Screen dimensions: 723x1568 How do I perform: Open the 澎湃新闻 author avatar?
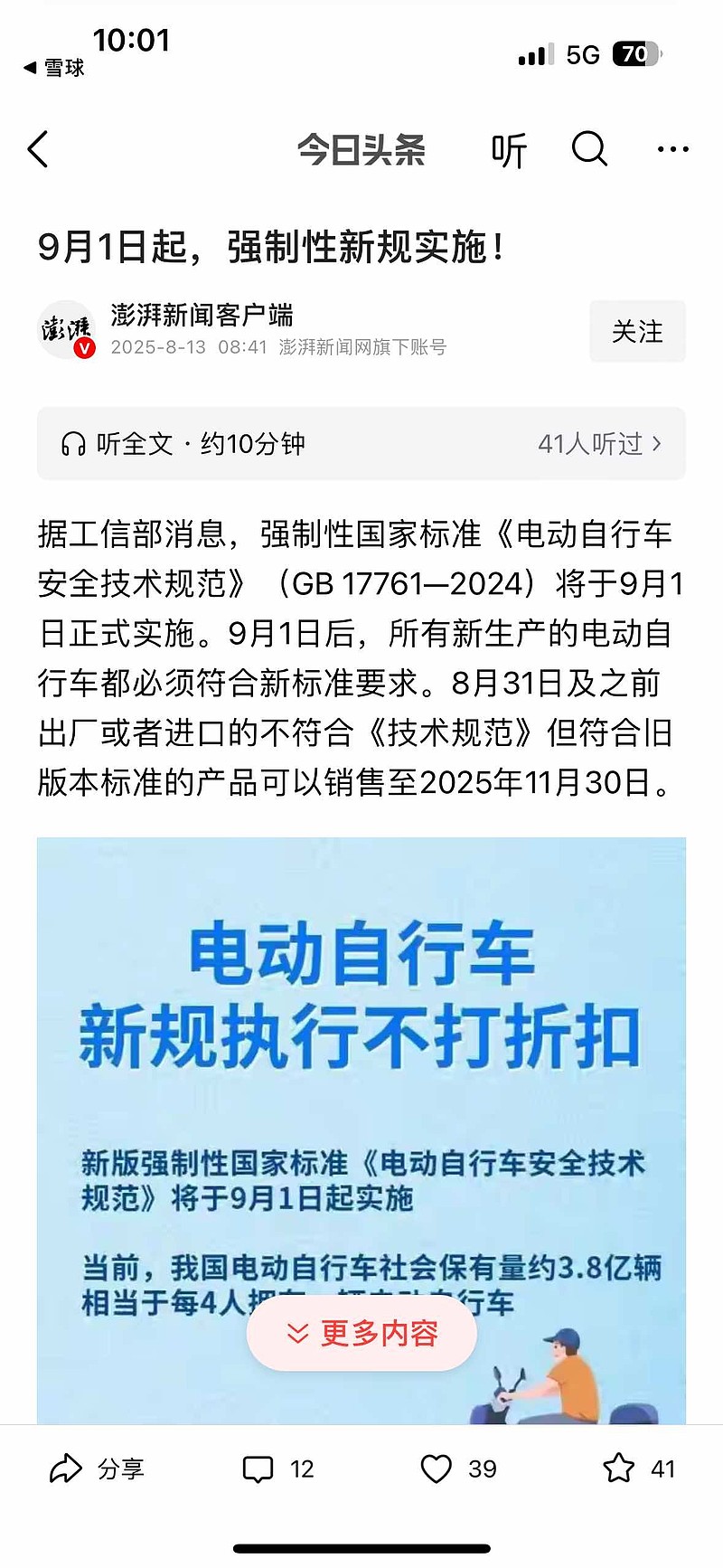tap(67, 330)
